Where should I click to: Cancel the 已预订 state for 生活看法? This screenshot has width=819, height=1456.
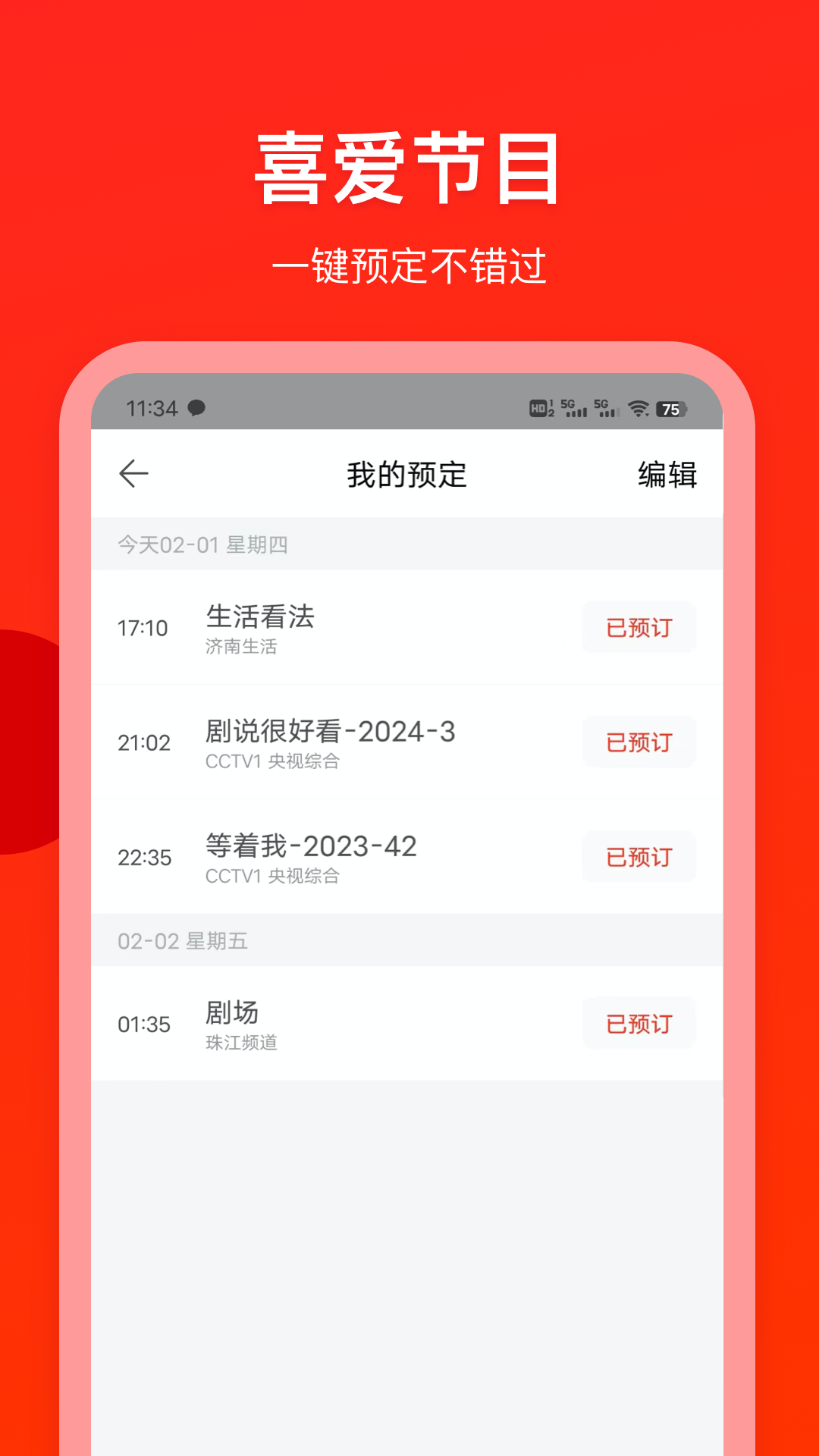coord(639,627)
